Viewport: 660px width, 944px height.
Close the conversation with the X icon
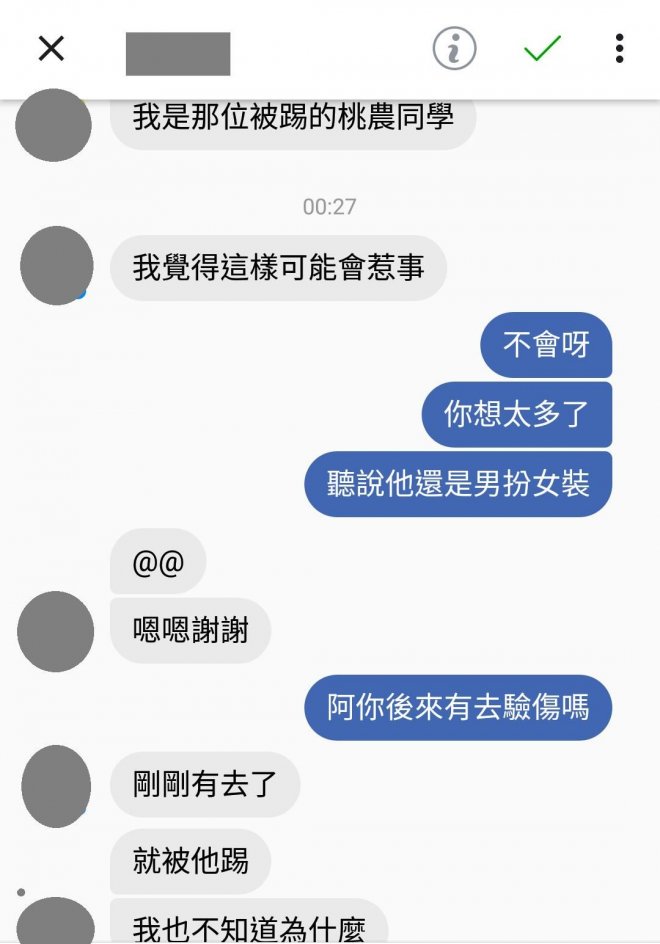pos(51,48)
